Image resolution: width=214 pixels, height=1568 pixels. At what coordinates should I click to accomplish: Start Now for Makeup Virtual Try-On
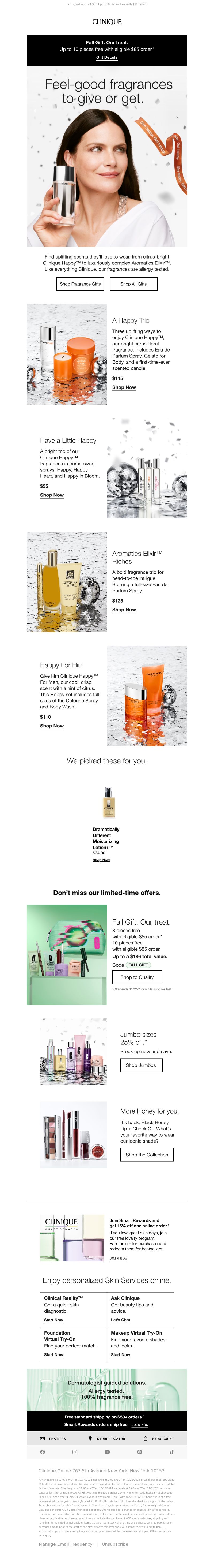120,1354
